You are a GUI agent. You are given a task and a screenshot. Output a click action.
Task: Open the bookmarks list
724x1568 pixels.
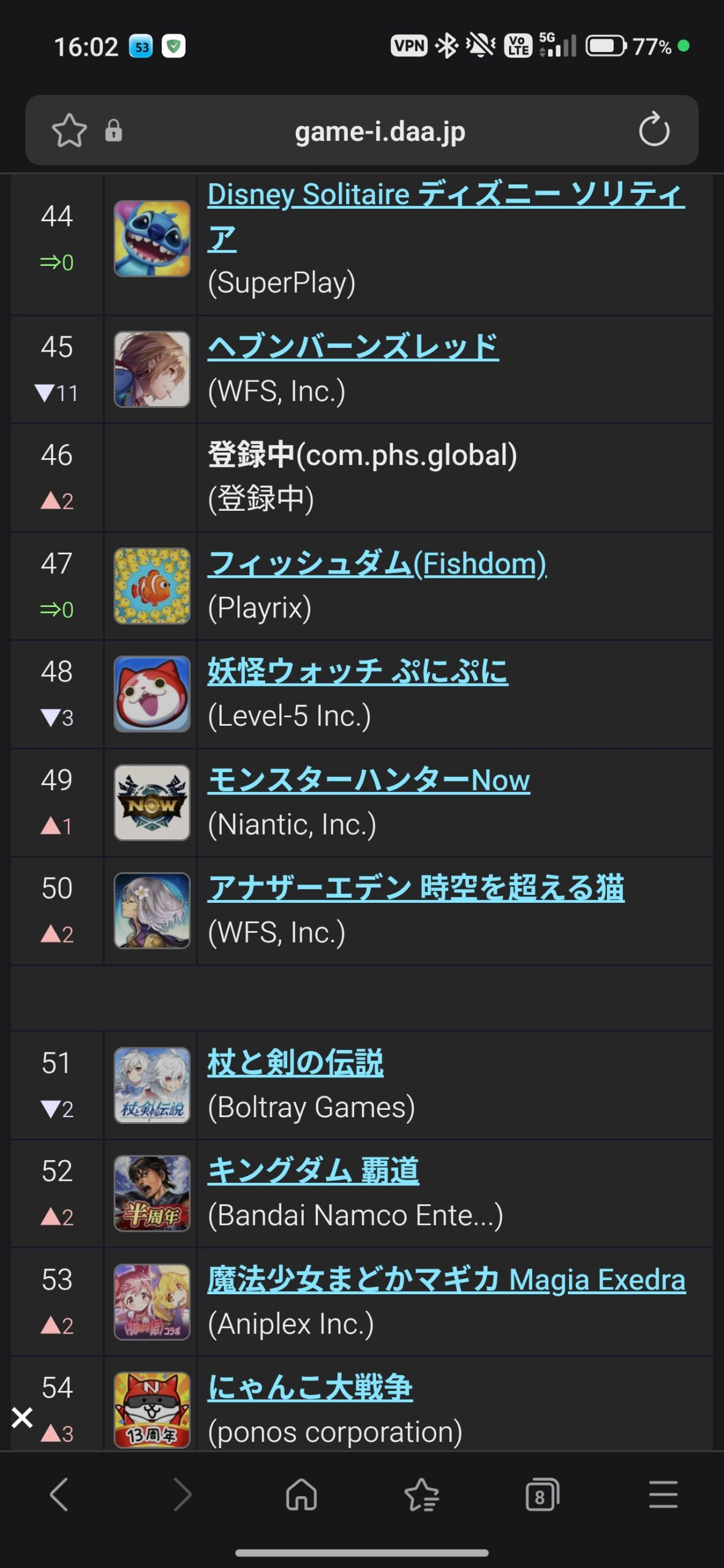(422, 1494)
